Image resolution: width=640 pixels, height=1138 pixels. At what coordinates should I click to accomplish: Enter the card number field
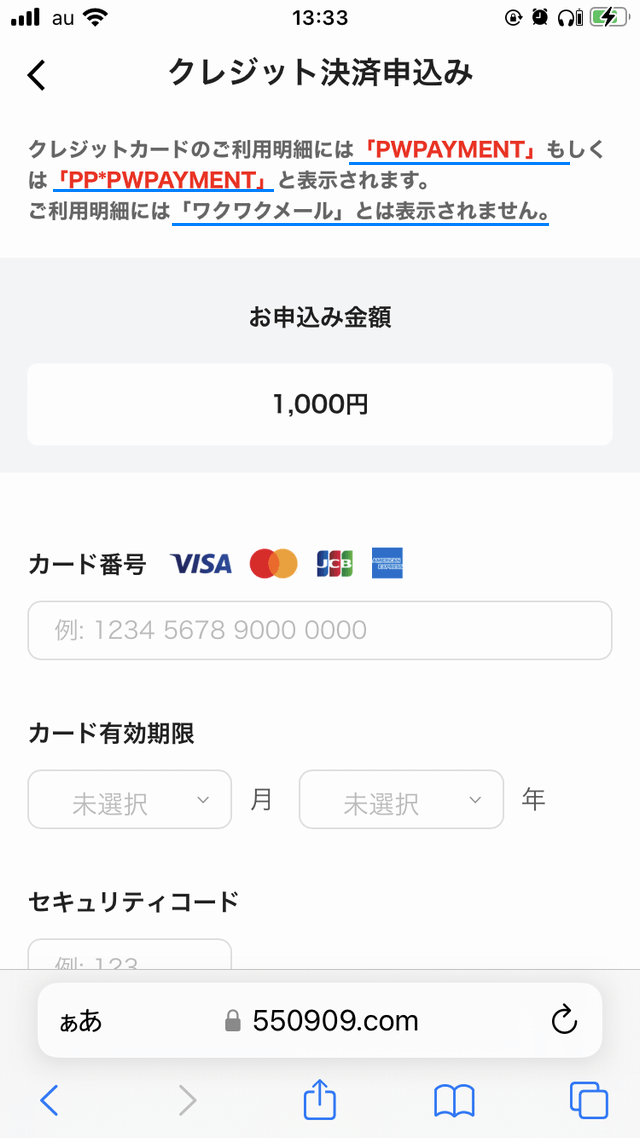[320, 630]
